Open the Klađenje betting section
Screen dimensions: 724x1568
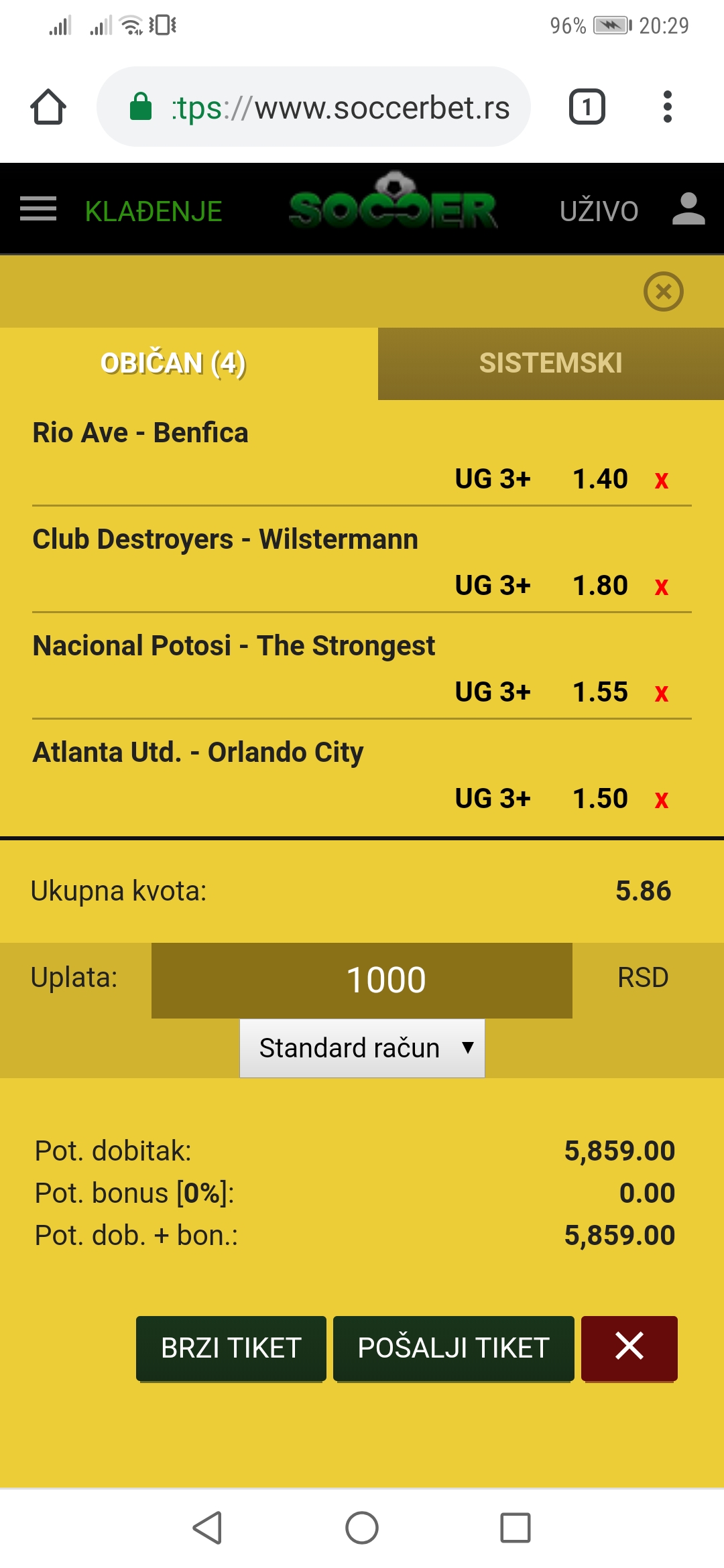coord(154,212)
